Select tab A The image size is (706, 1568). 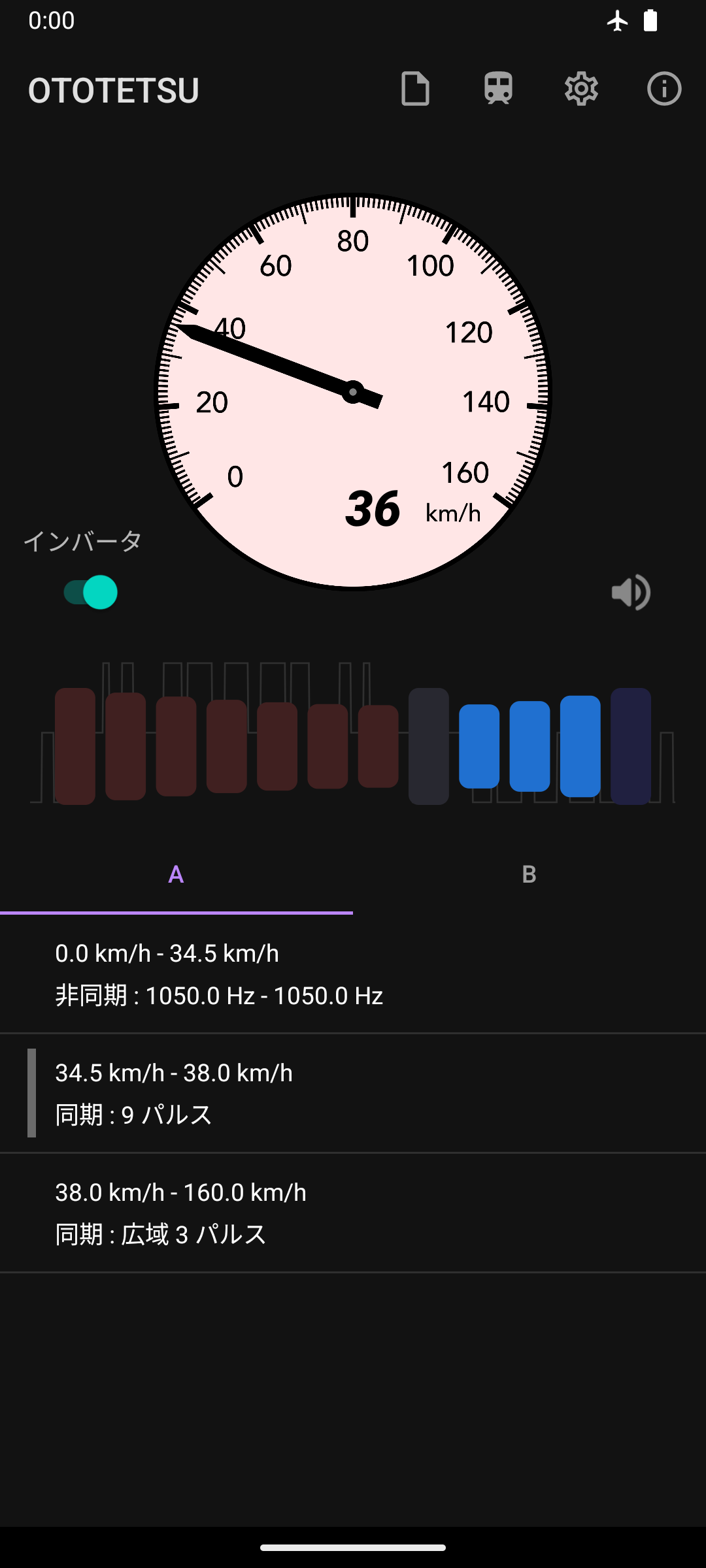point(176,874)
